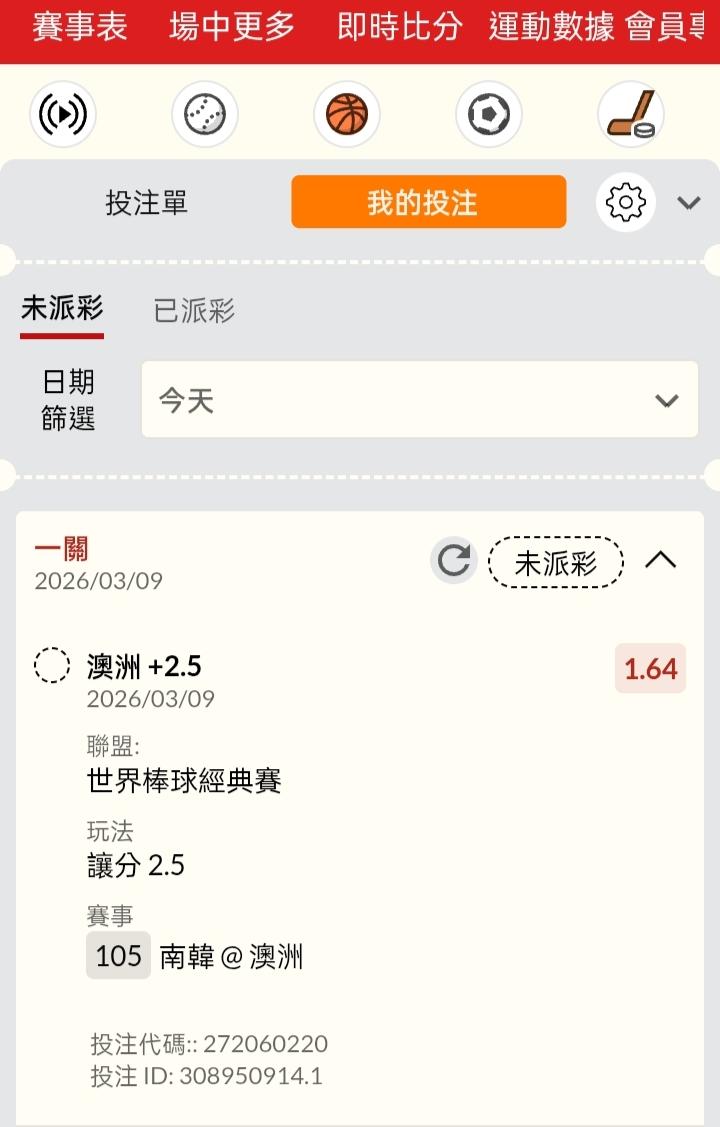This screenshot has width=720, height=1127.
Task: Select the soccer sport icon
Action: point(489,114)
